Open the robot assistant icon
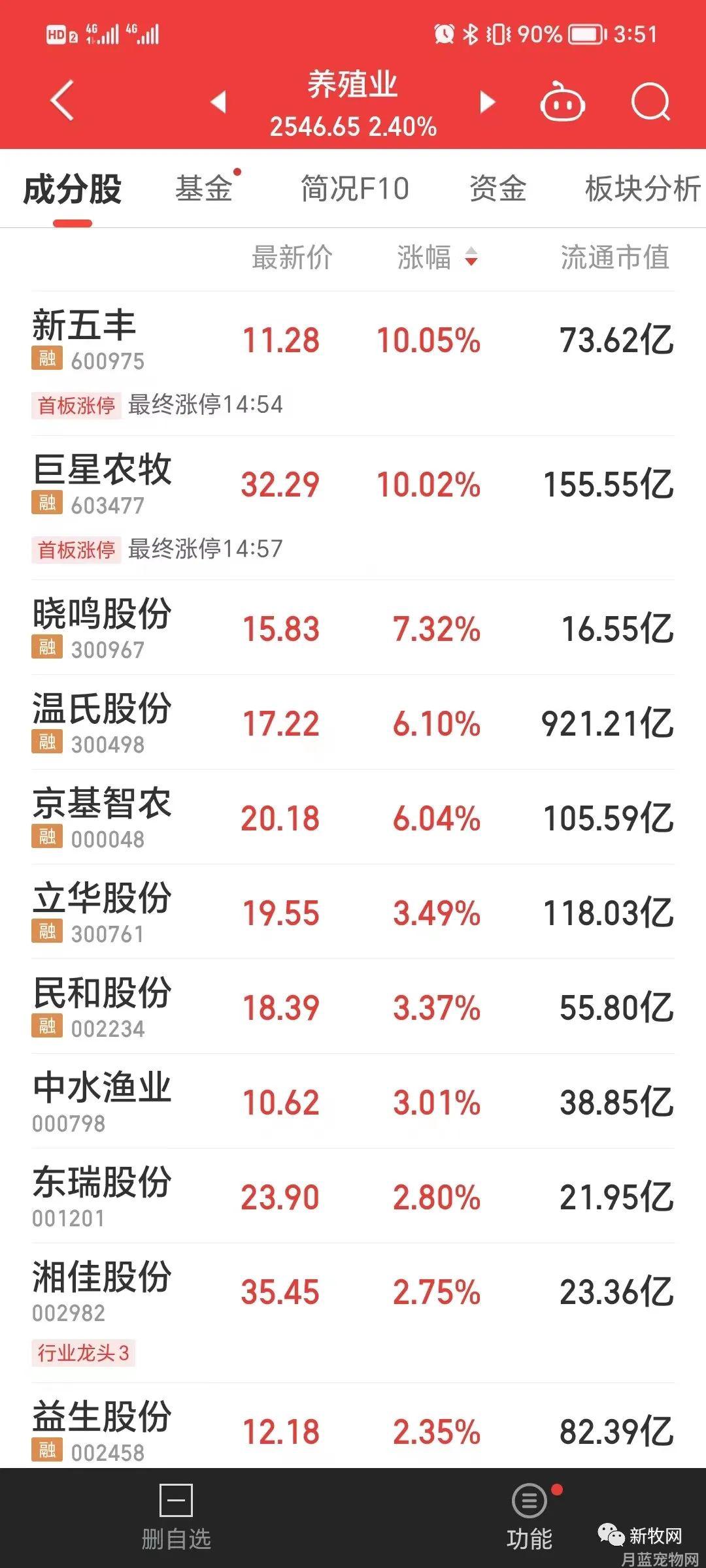 tap(562, 102)
